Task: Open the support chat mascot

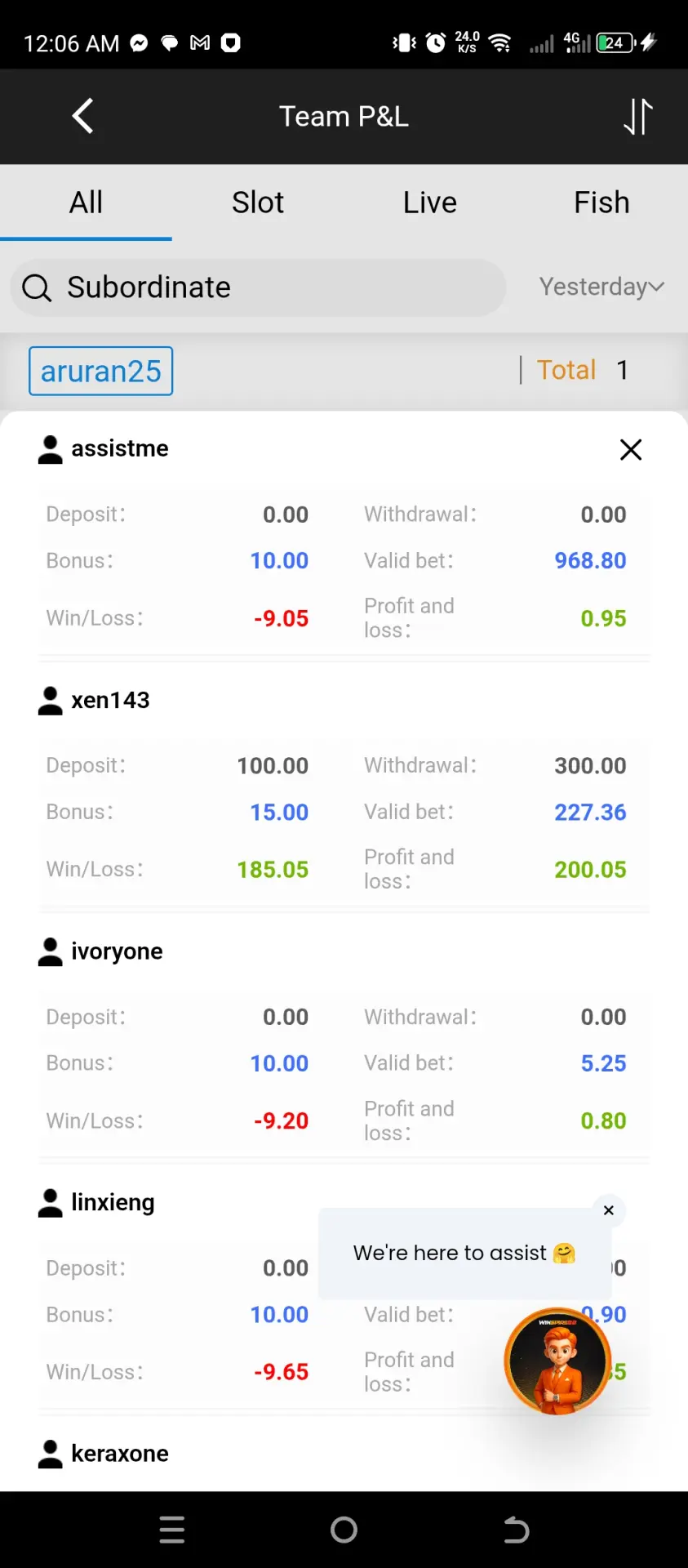Action: point(557,1361)
